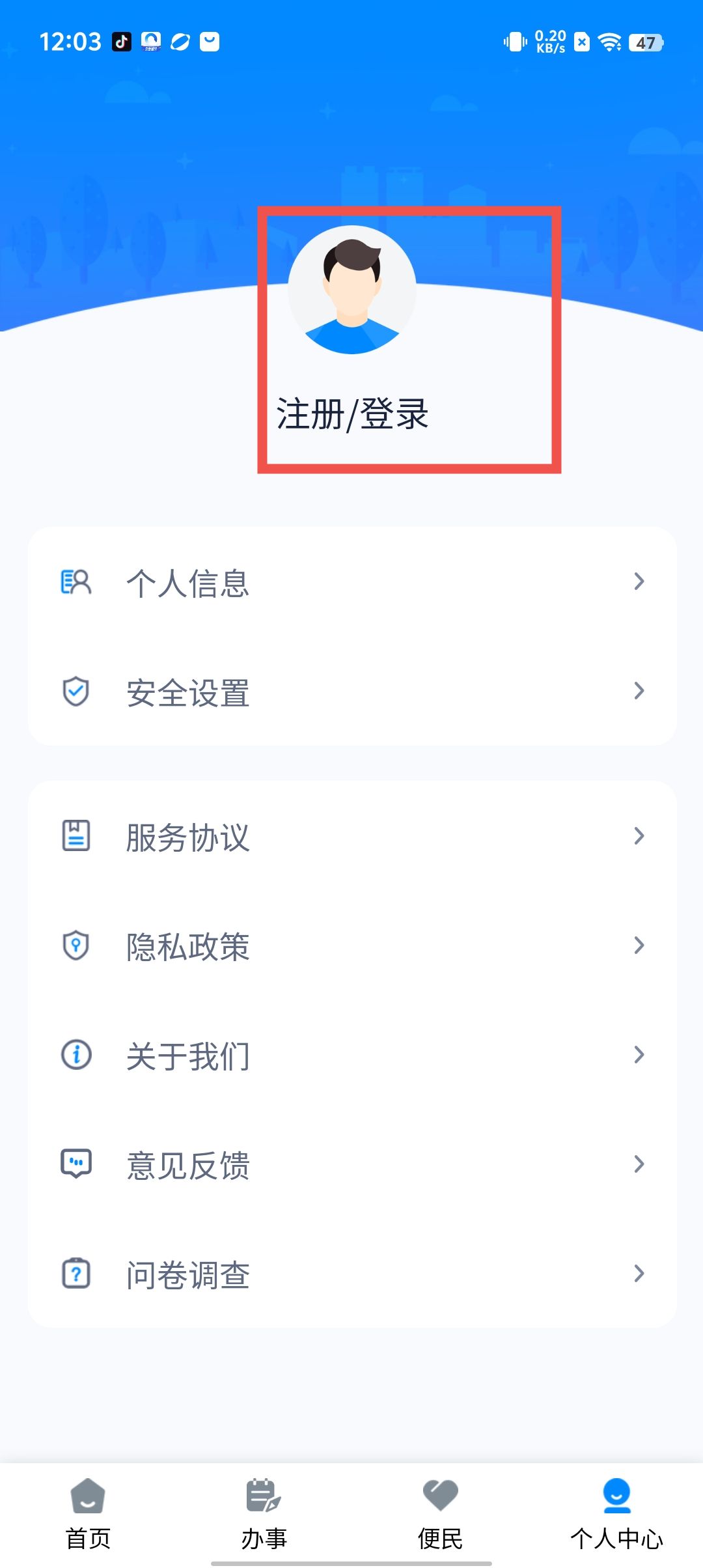Image resolution: width=703 pixels, height=1568 pixels.
Task: Open 隐私政策 row
Action: pos(351,946)
